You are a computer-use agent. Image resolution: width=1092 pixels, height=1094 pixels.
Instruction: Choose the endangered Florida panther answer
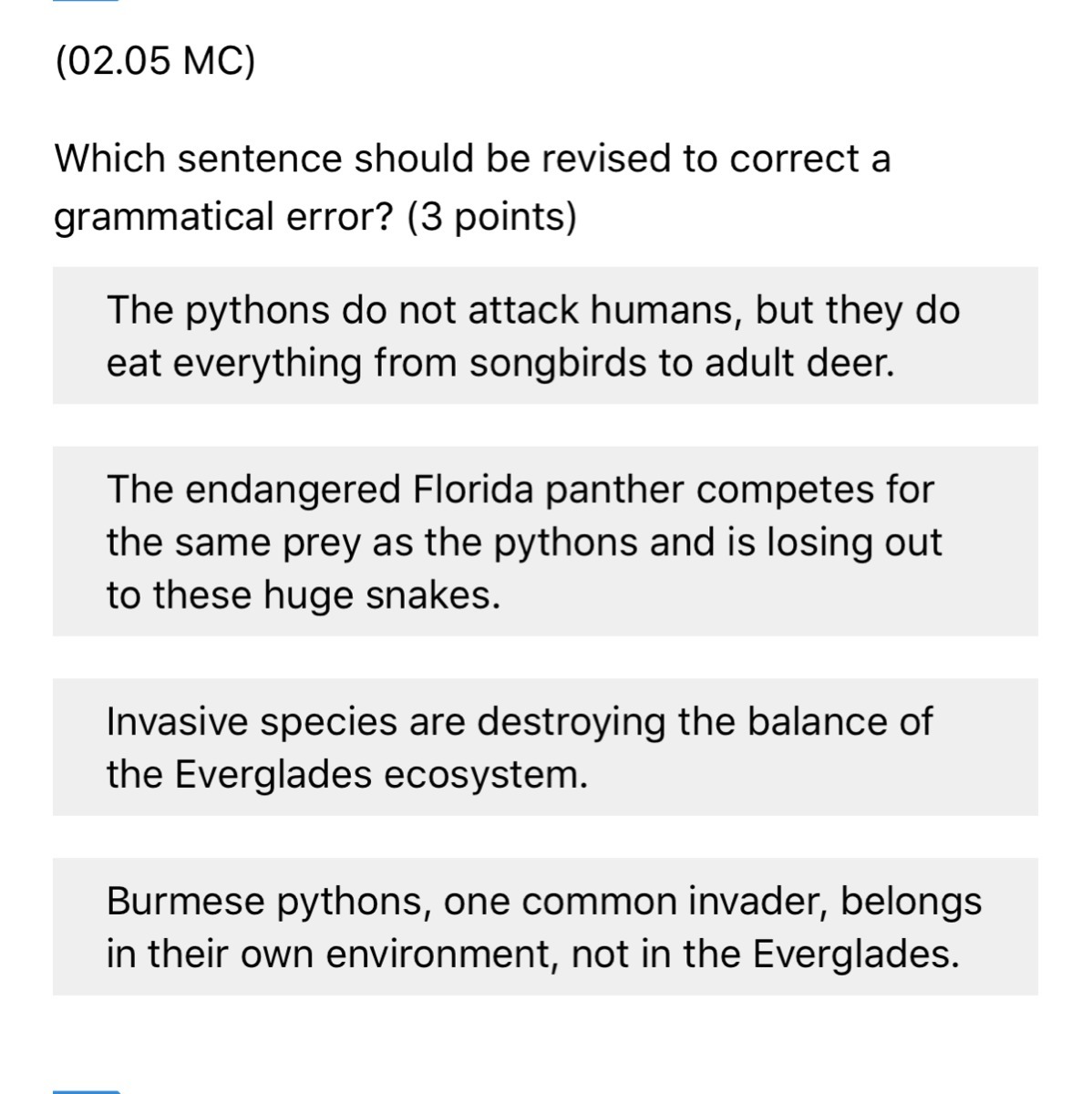(544, 542)
